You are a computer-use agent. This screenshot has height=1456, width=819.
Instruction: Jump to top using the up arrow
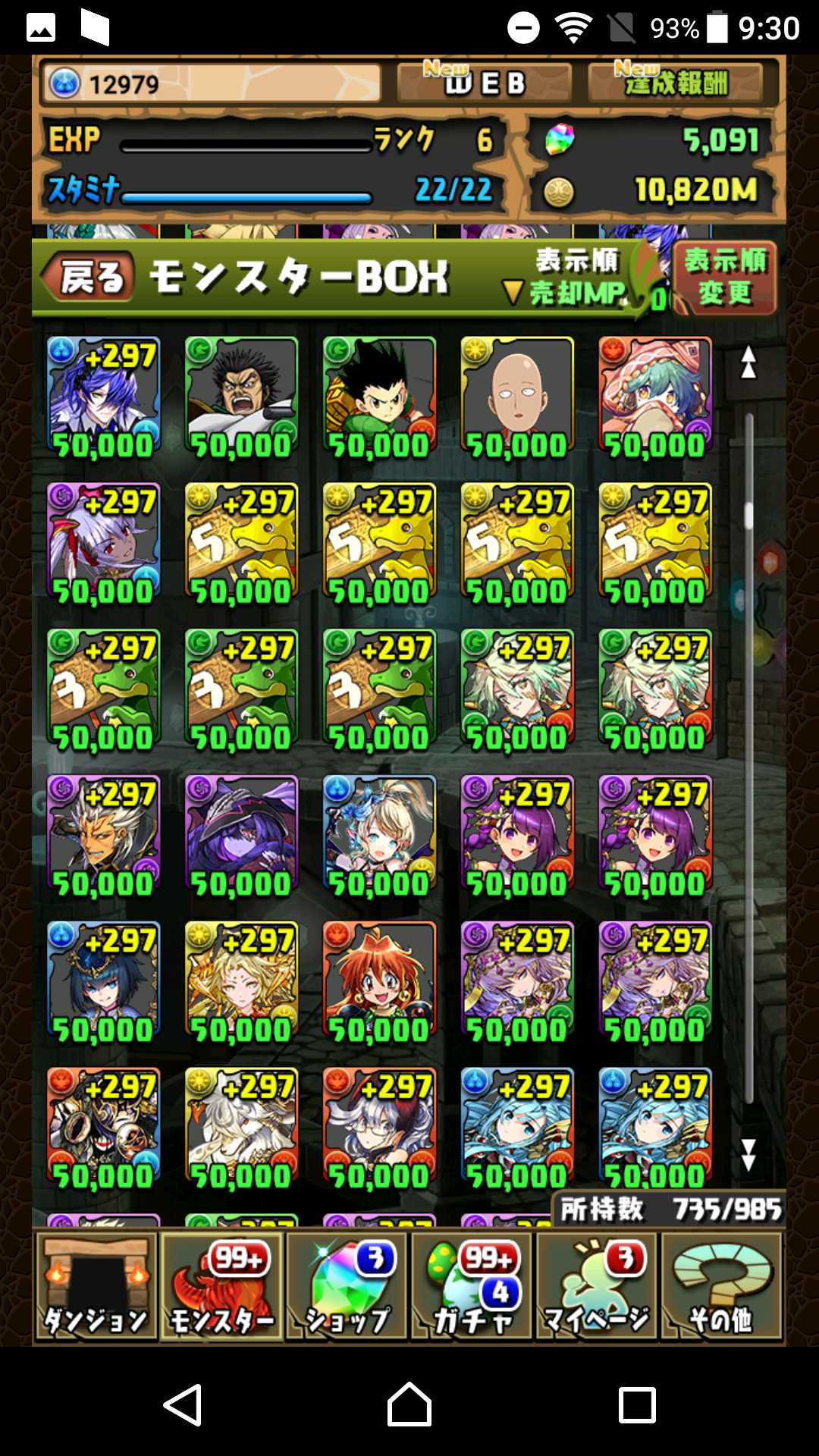748,362
